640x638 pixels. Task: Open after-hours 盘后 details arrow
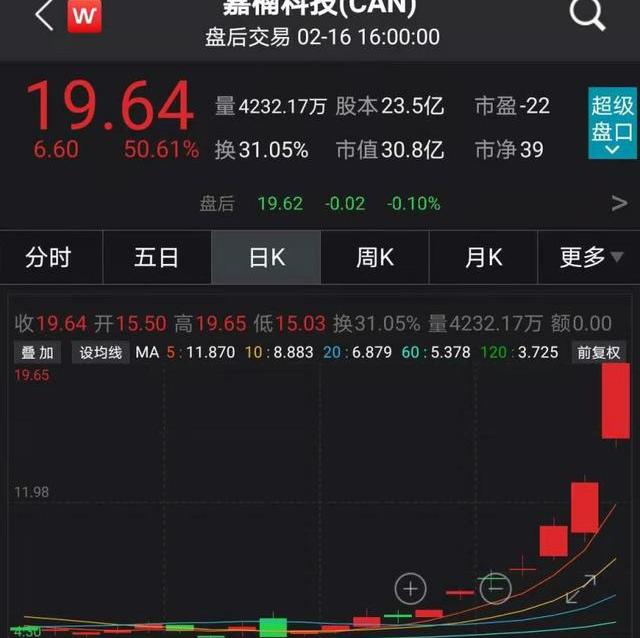tap(619, 204)
